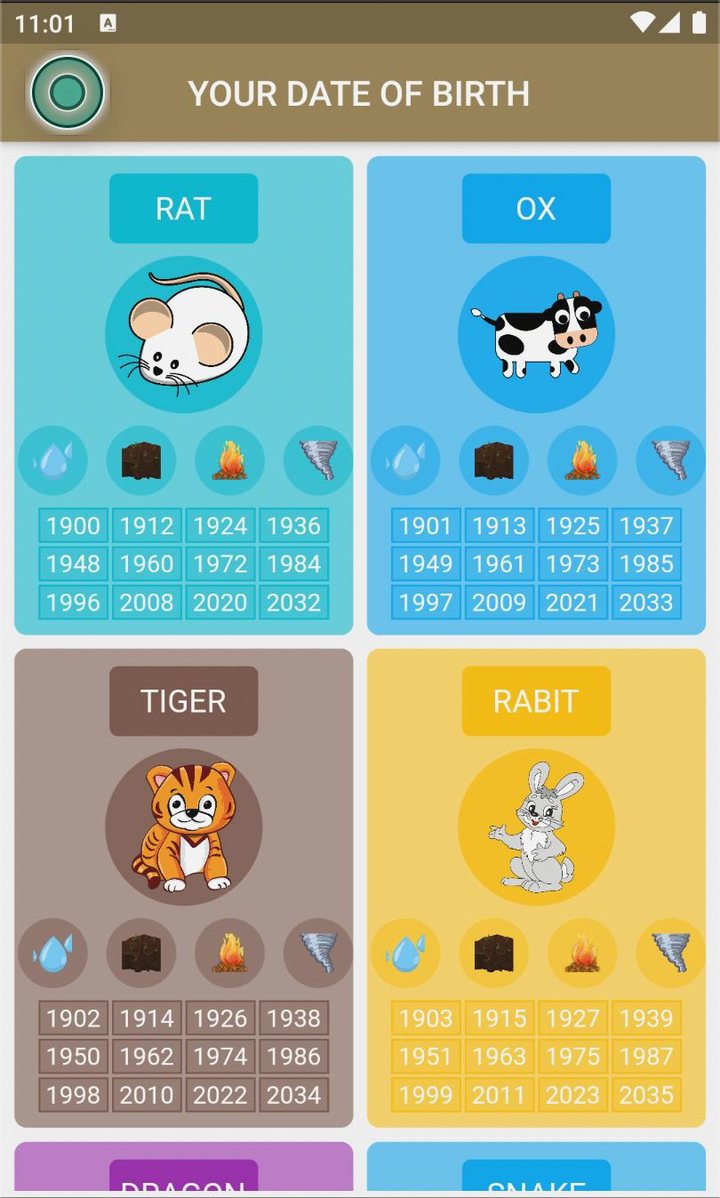
Task: Open the RABIT zodiac label
Action: [535, 701]
